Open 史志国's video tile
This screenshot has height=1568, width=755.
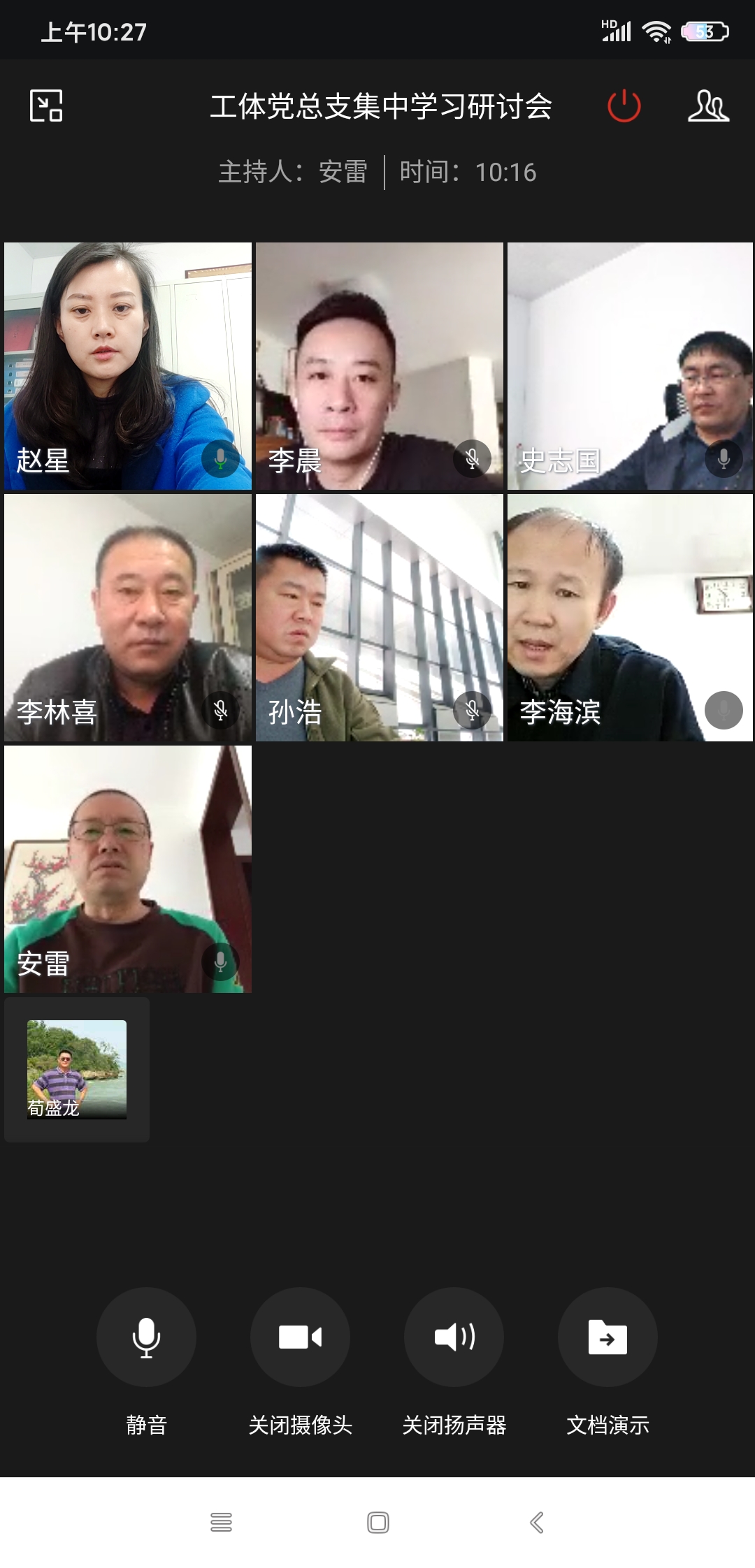click(x=630, y=365)
